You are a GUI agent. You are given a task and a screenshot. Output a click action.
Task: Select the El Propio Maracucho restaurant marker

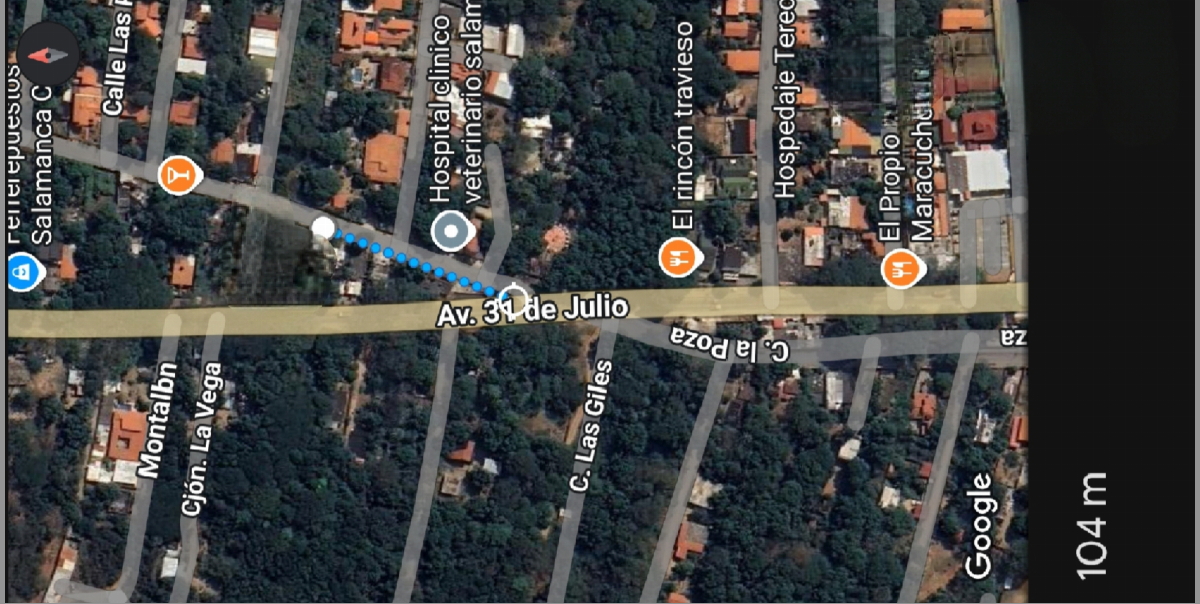[x=901, y=268]
